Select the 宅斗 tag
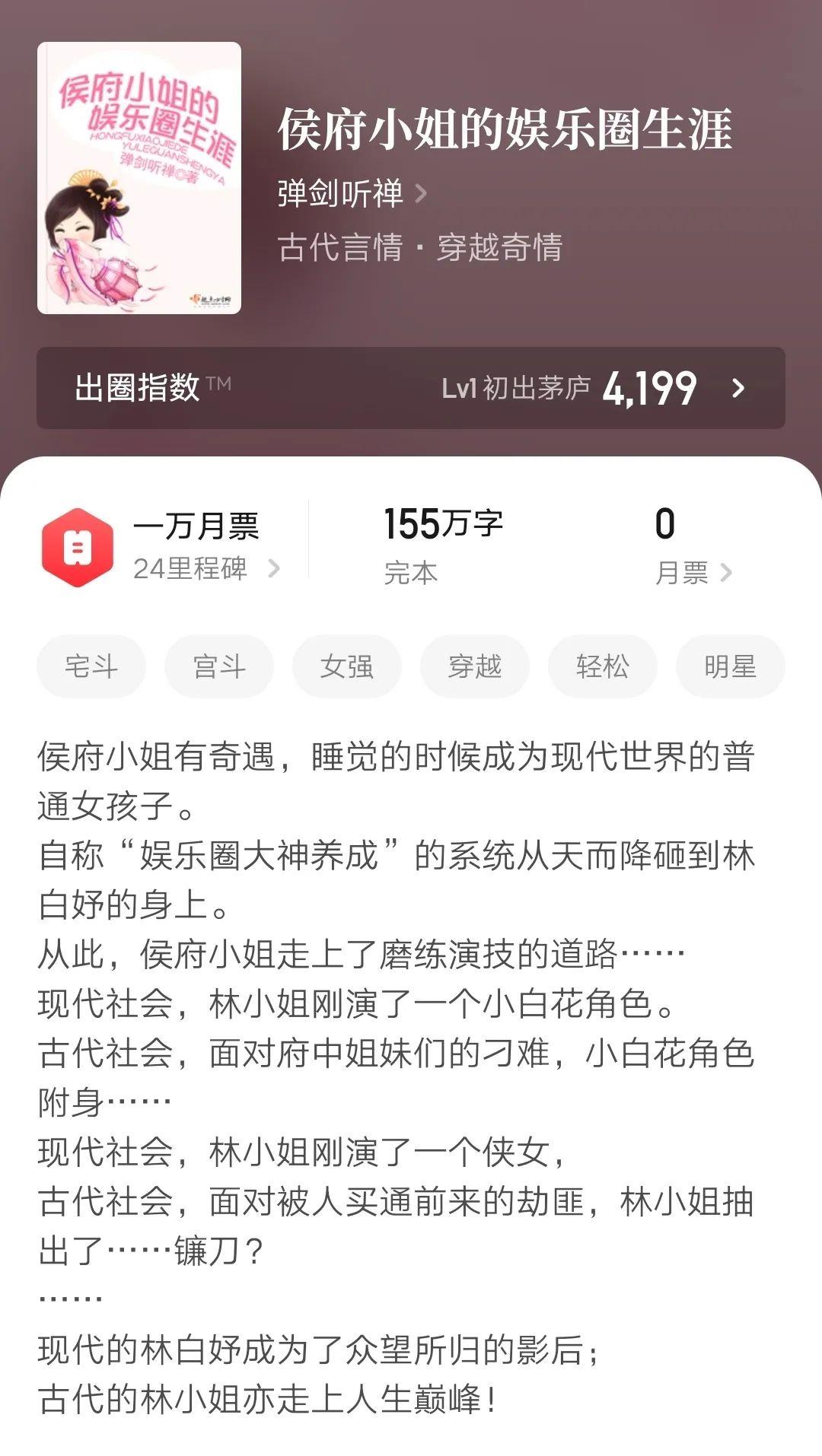The image size is (822, 1456). pyautogui.click(x=91, y=666)
